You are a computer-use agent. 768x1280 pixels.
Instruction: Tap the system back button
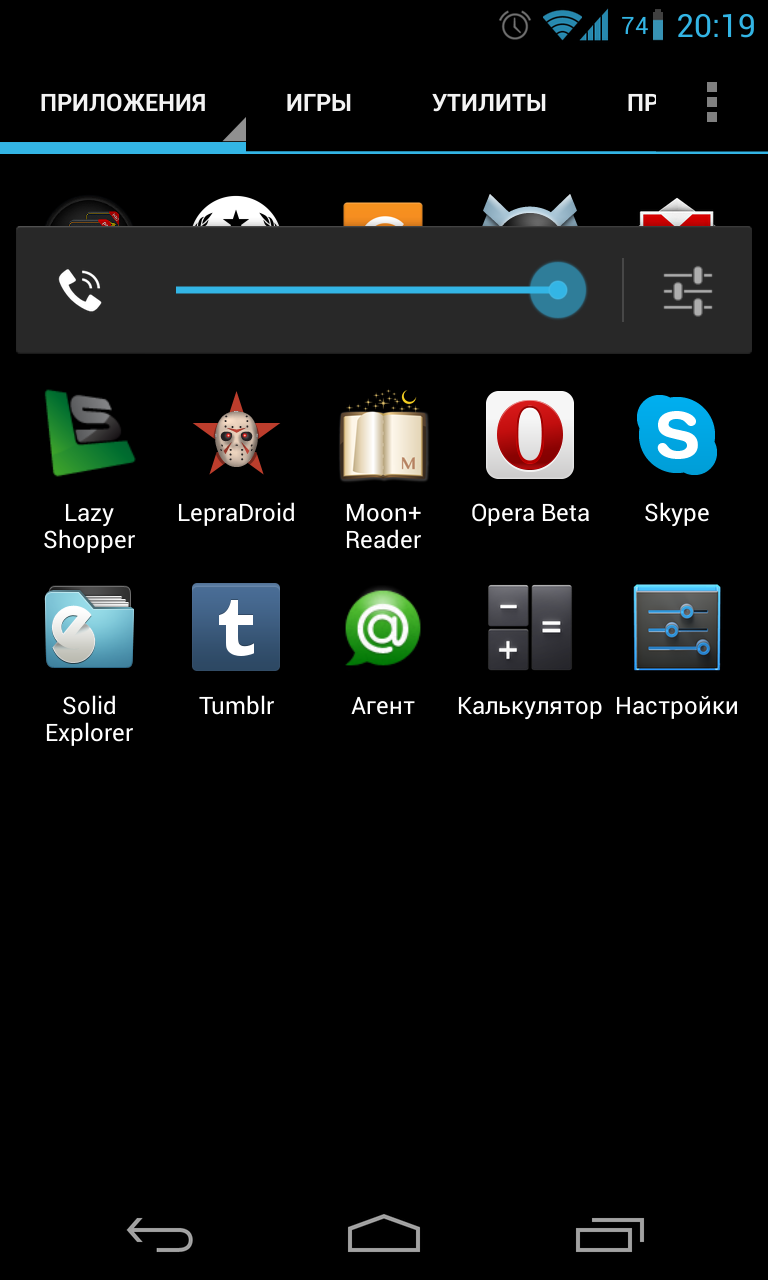coord(160,1235)
